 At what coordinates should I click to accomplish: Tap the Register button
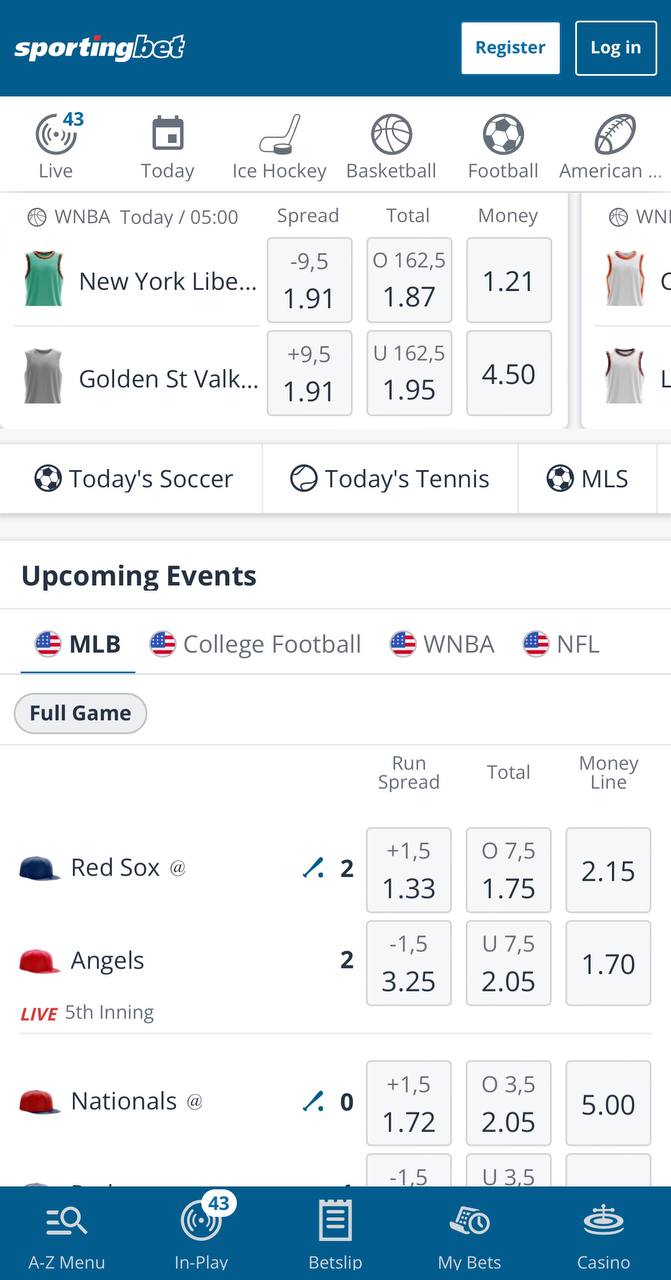pyautogui.click(x=510, y=48)
